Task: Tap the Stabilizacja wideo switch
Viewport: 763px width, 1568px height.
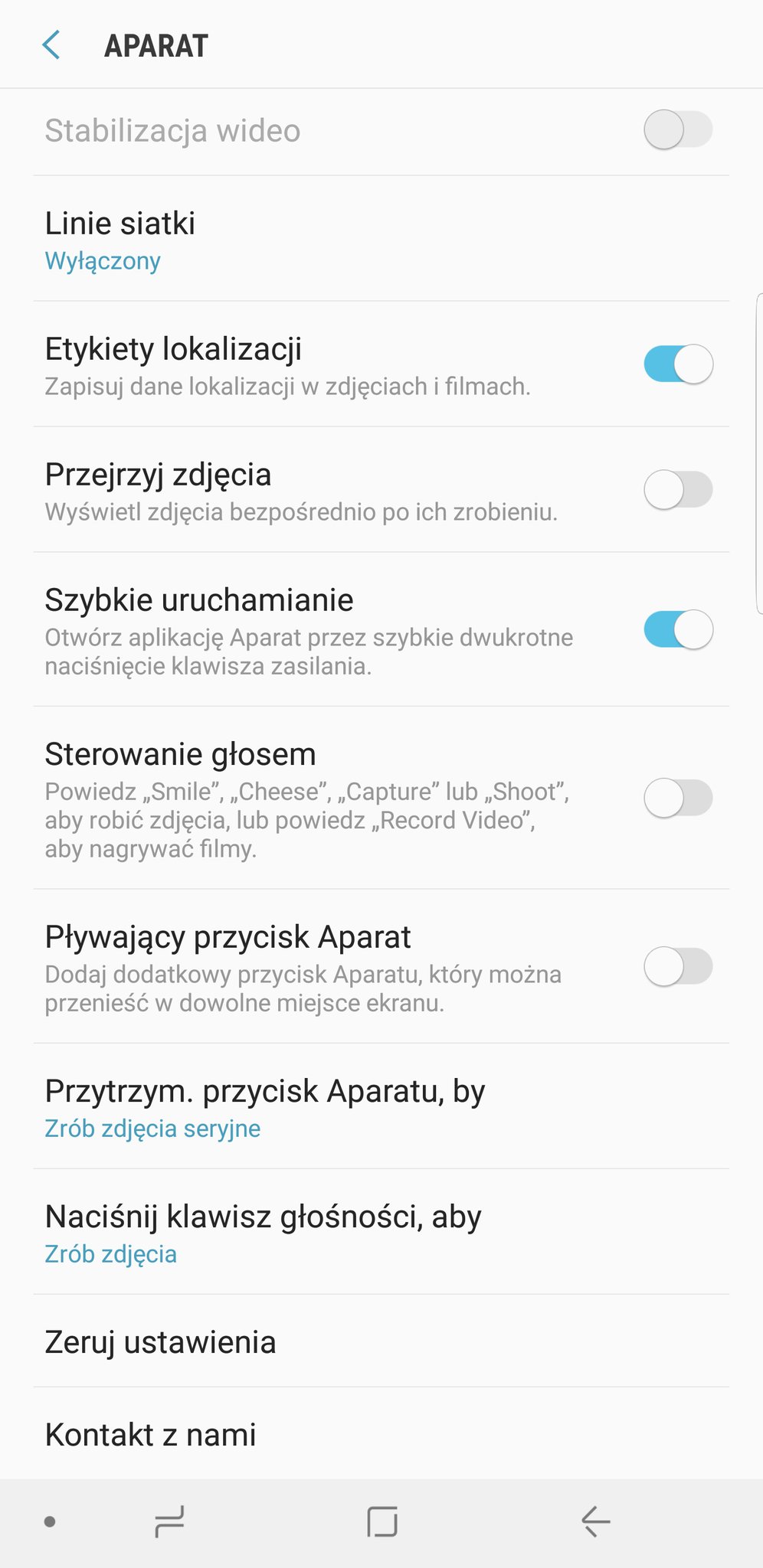Action: [678, 129]
